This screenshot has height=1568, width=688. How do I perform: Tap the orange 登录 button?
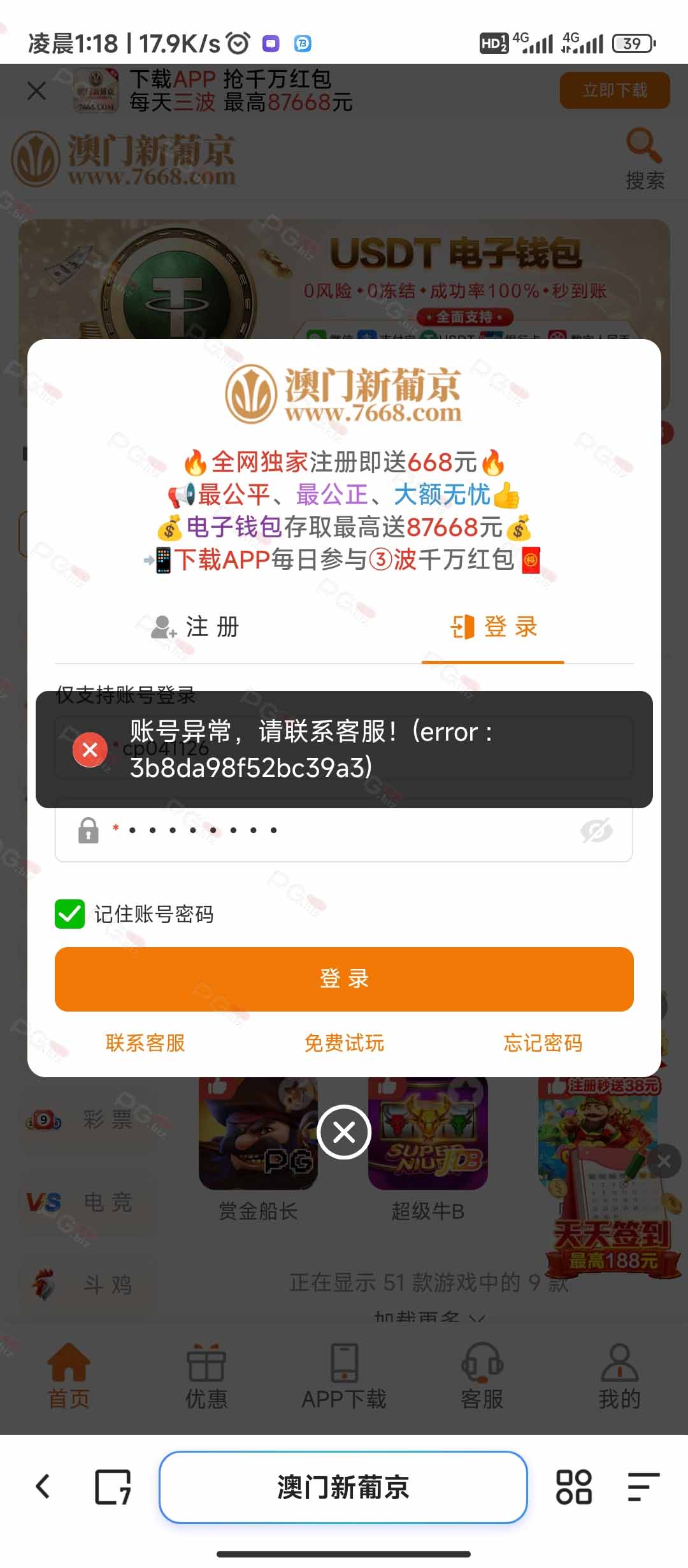coord(344,979)
